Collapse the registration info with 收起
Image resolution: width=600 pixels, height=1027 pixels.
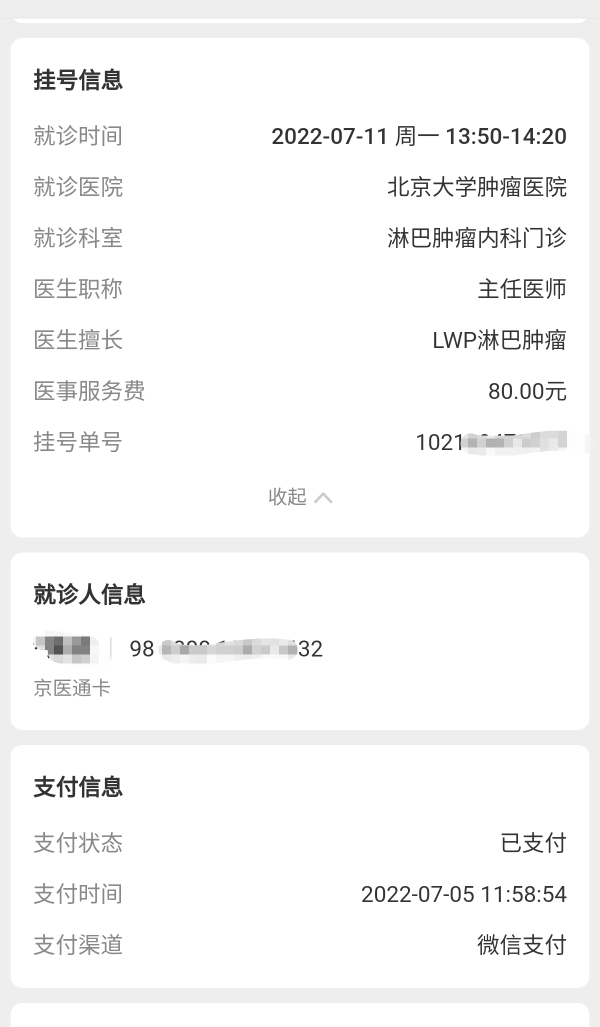(x=300, y=497)
